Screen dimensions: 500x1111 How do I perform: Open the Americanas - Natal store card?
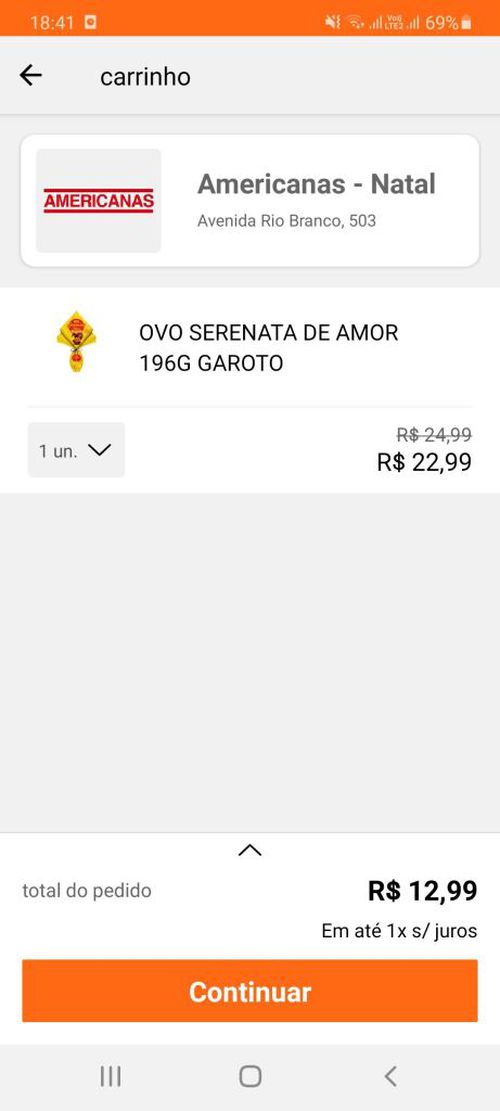coord(250,201)
